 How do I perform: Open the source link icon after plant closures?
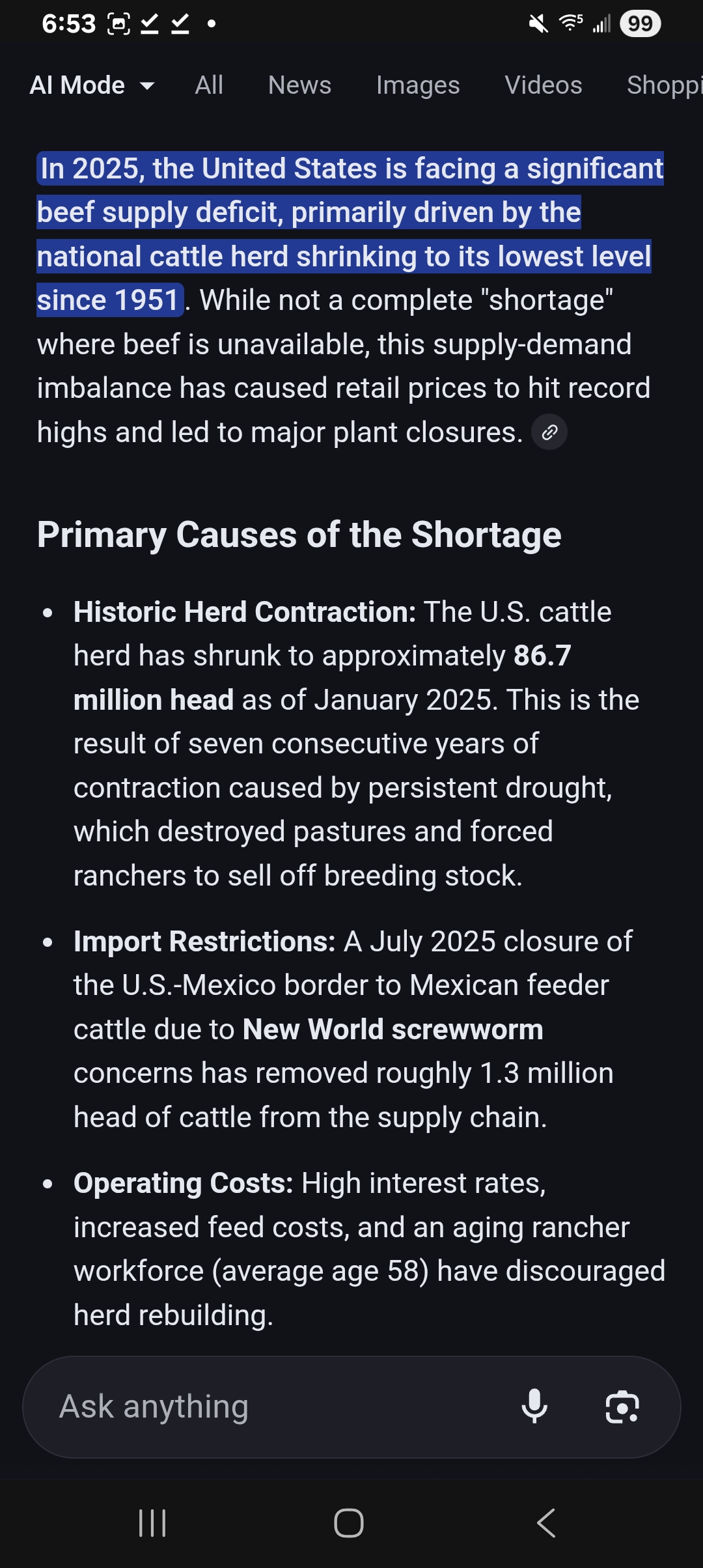[x=549, y=432]
